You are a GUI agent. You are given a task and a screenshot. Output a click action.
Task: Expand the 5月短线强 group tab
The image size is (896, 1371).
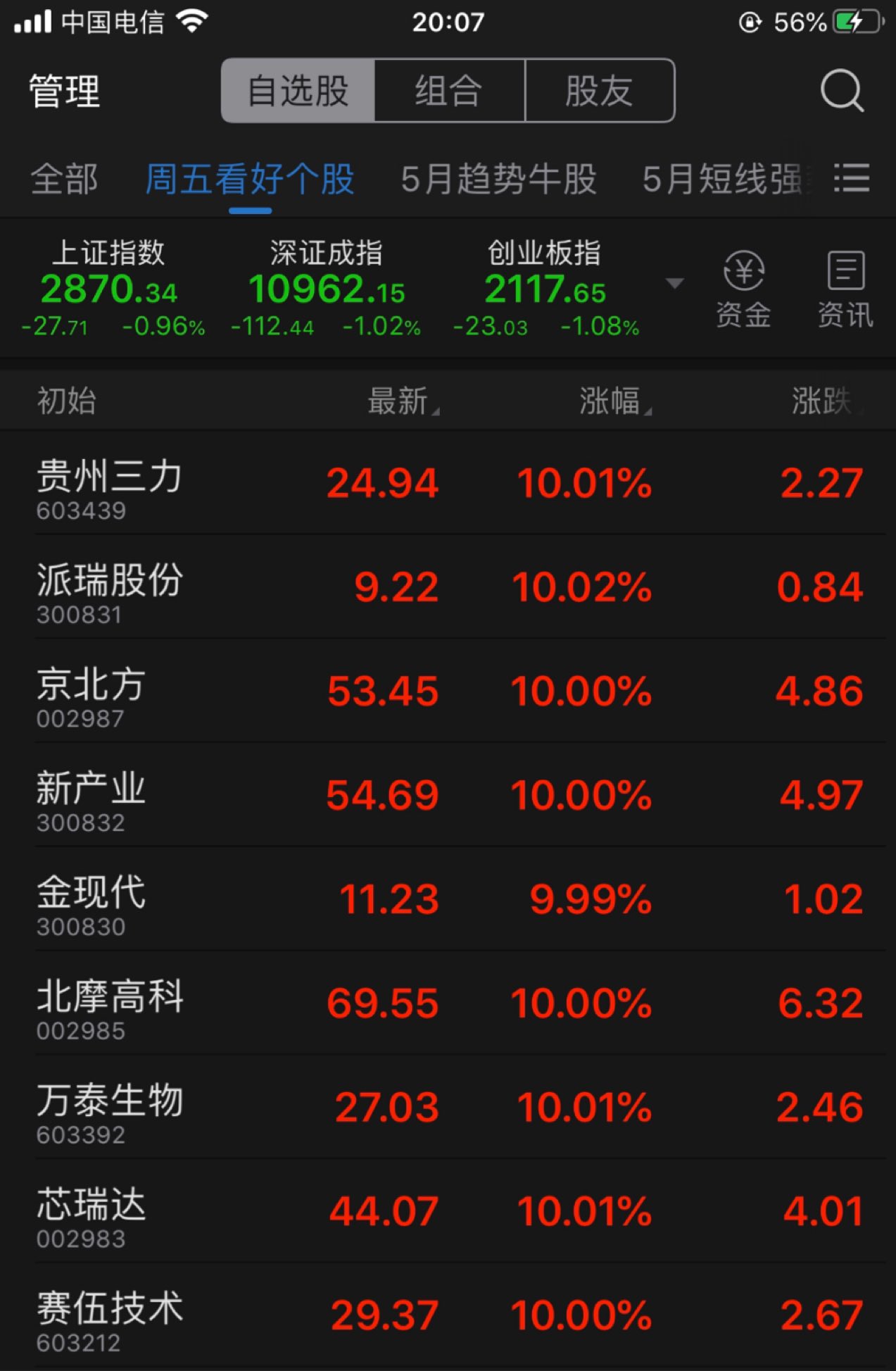click(725, 181)
